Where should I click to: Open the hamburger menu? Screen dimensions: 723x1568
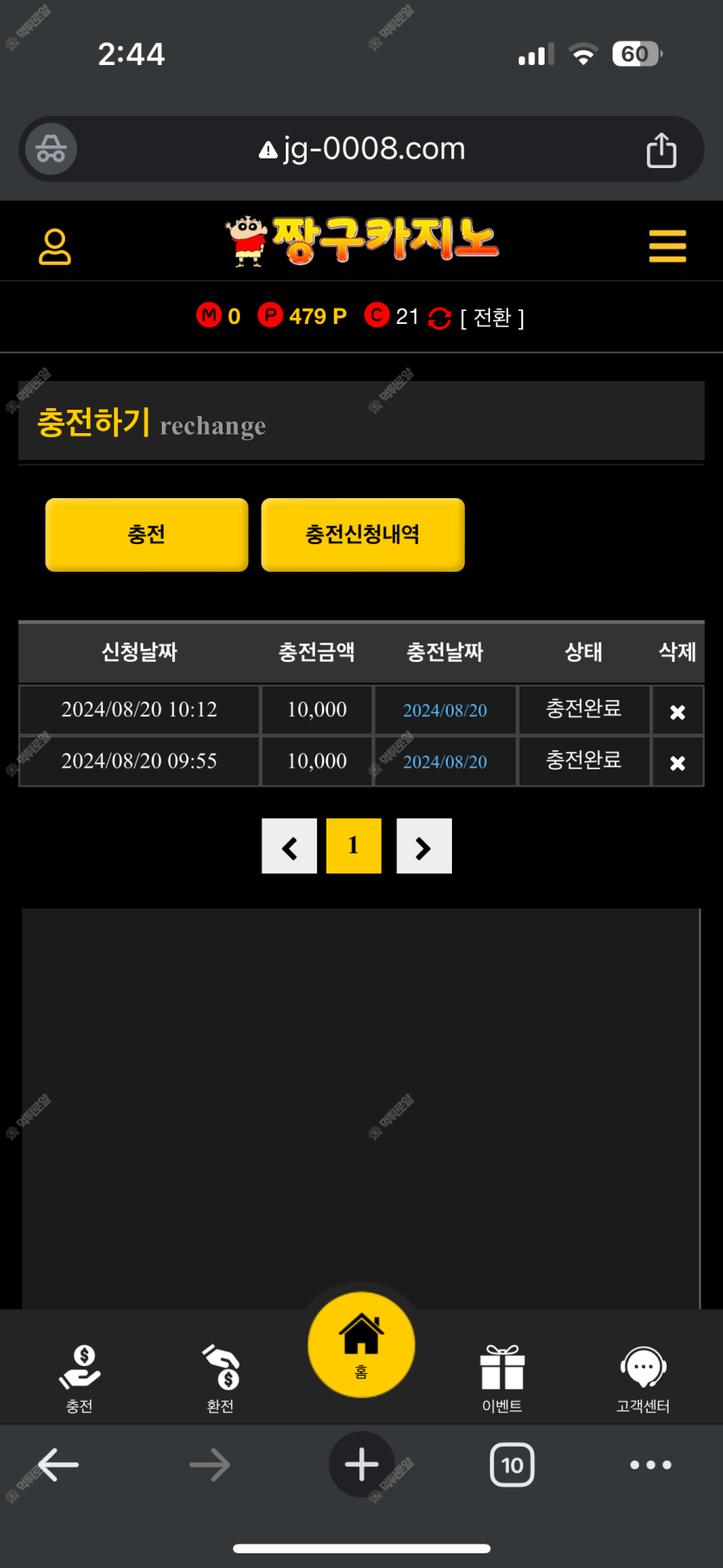(667, 246)
